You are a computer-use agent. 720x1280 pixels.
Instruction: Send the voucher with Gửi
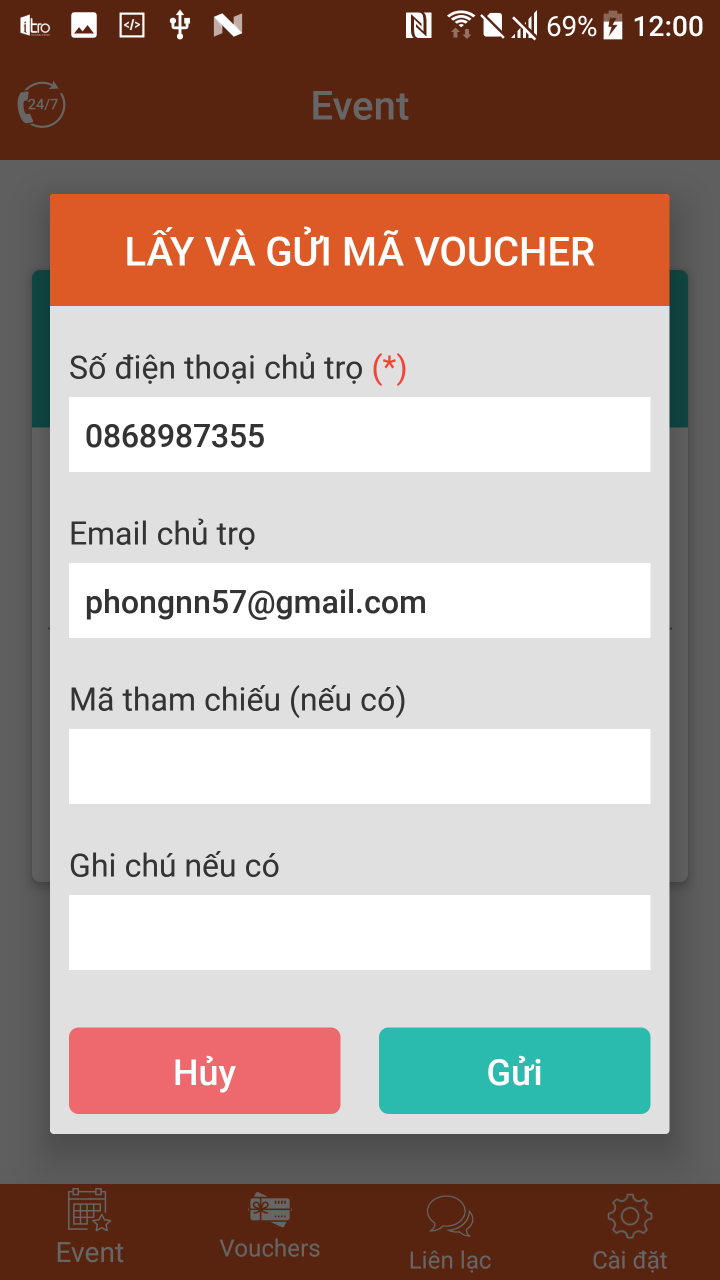tap(514, 1071)
